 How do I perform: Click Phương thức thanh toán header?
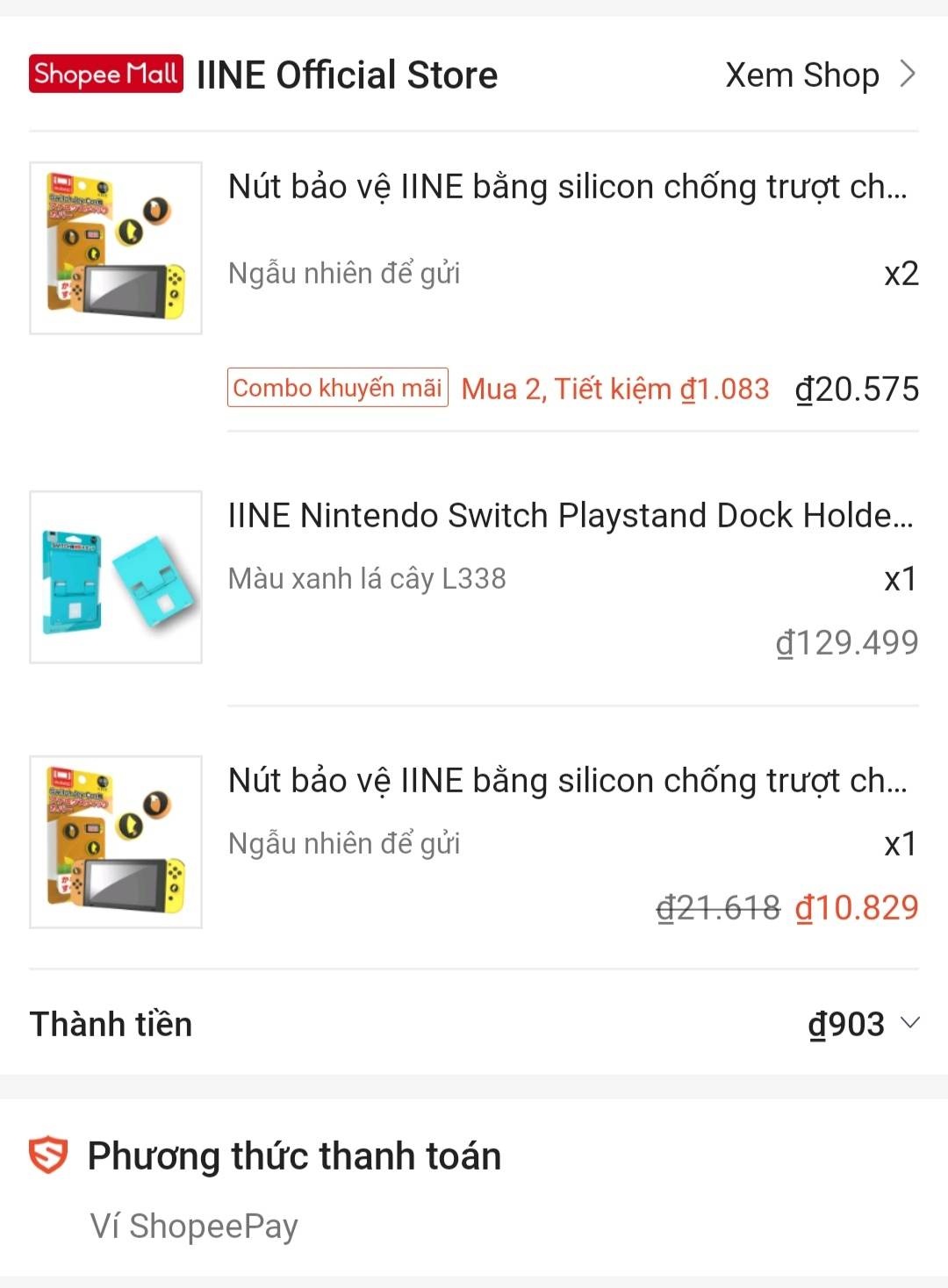pyautogui.click(x=294, y=1156)
